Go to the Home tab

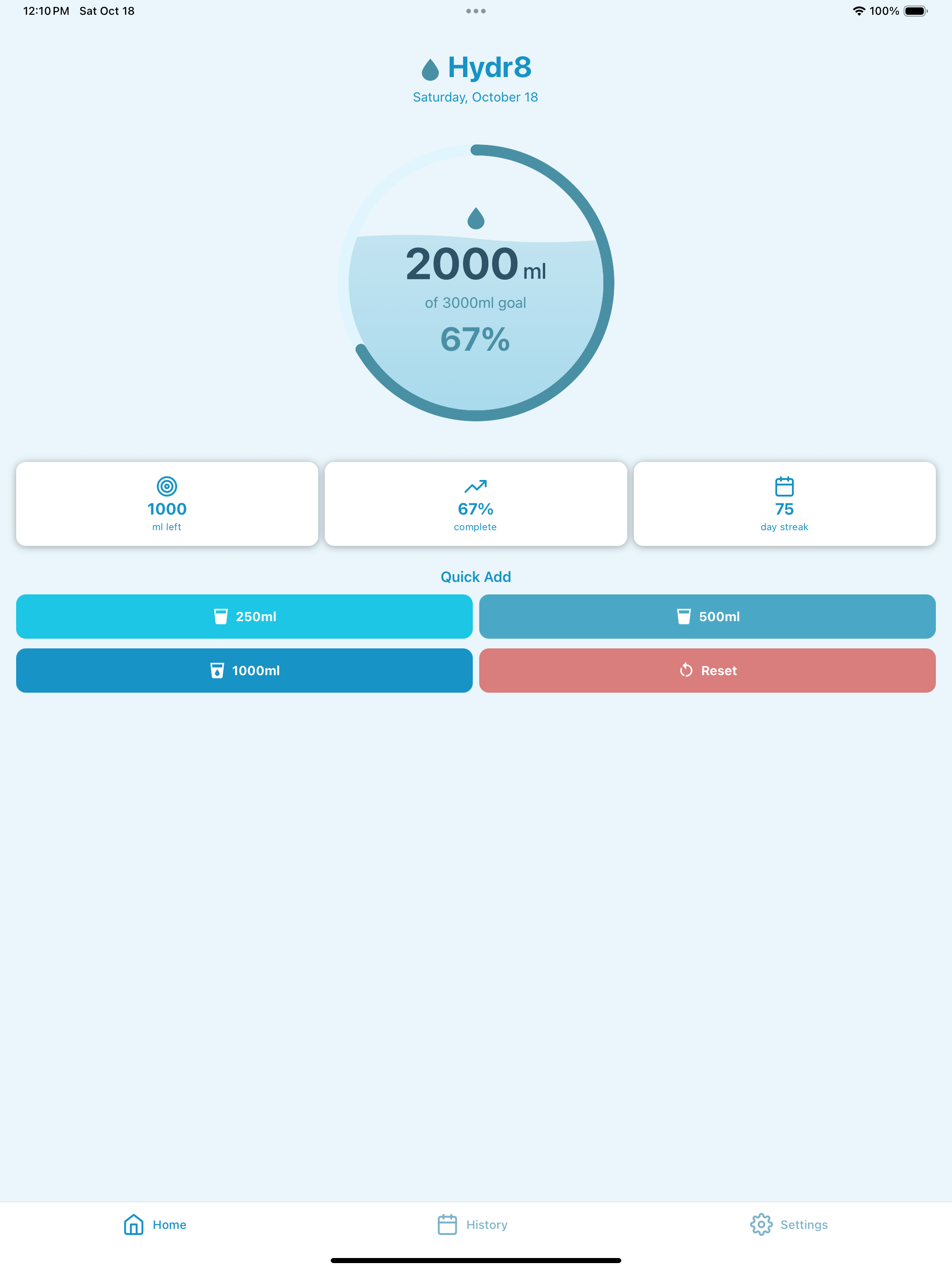(x=155, y=1225)
